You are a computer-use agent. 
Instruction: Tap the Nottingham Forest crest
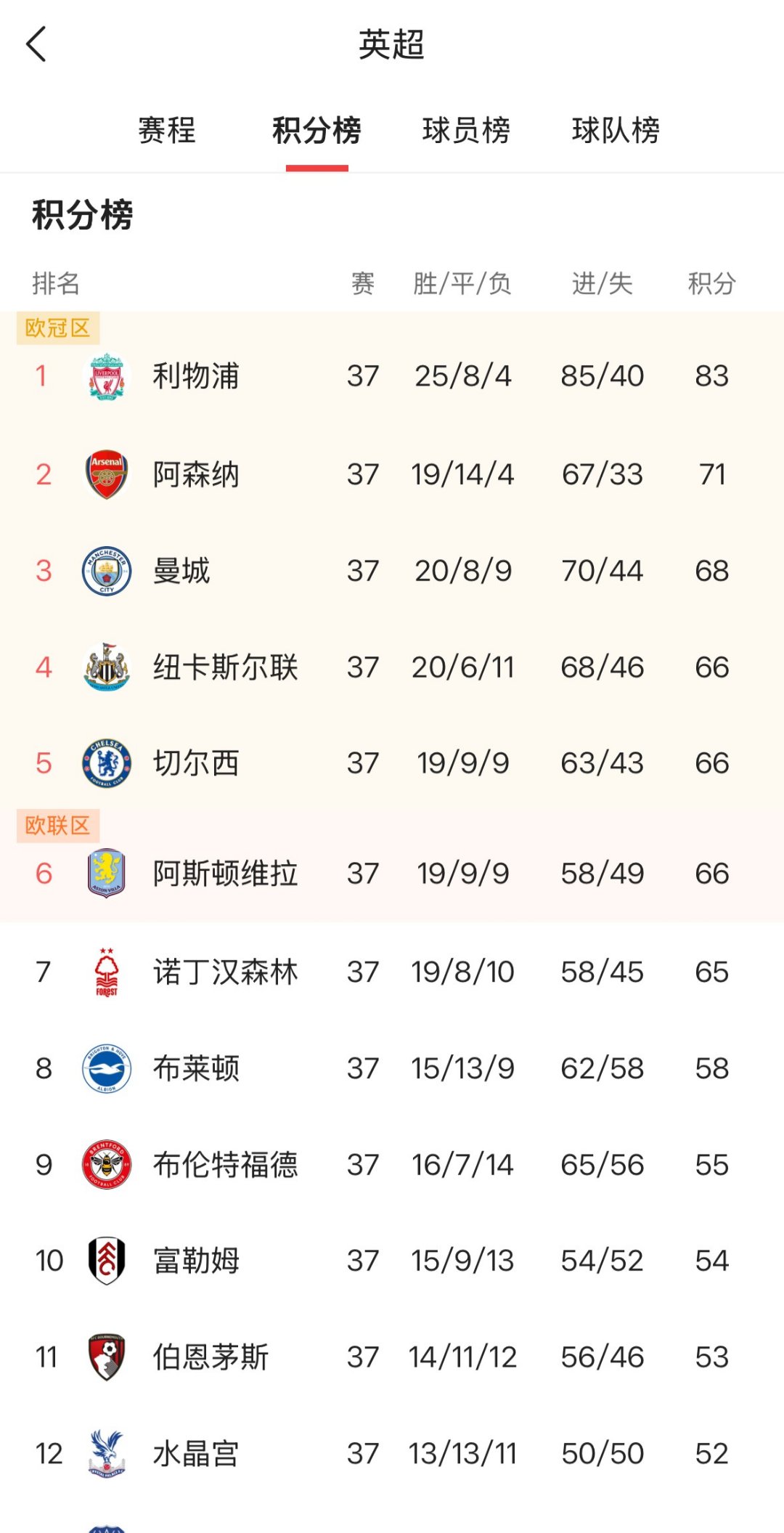tap(106, 971)
